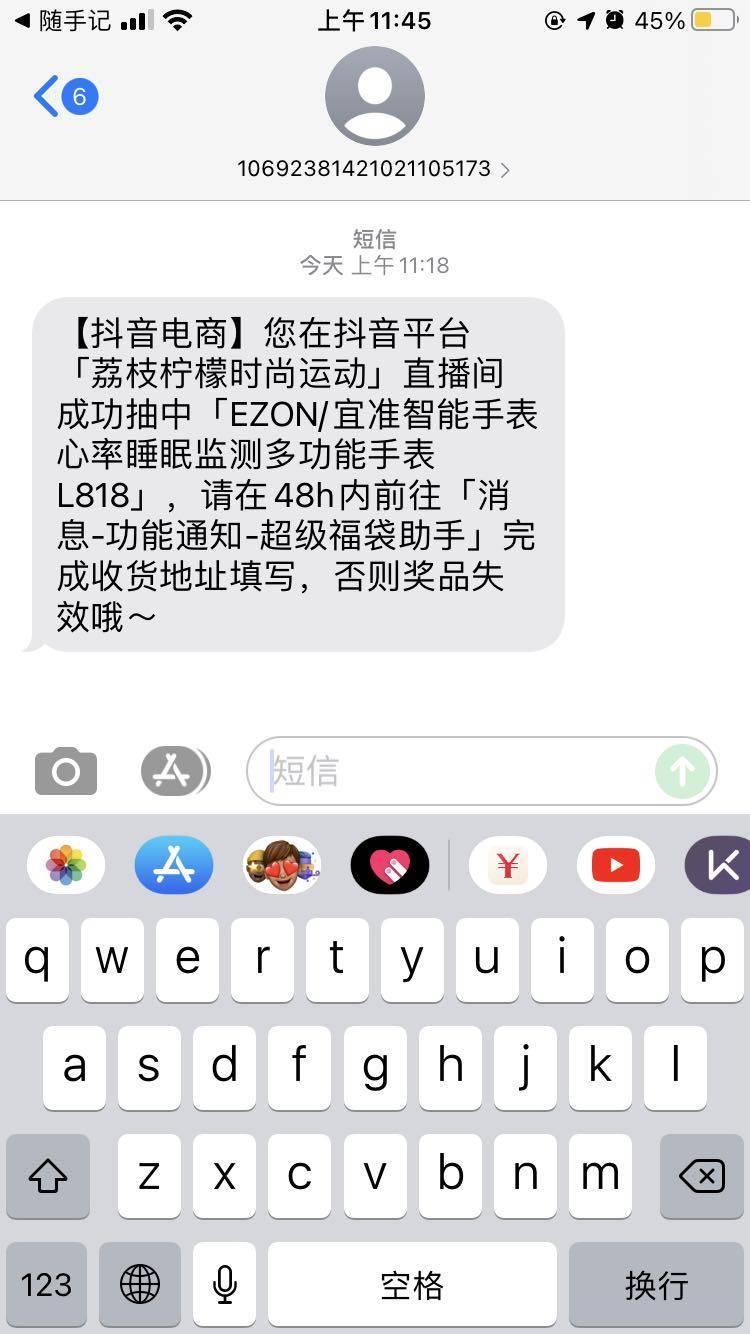Screen dimensions: 750x1334
Task: Open the Digital Touch heart app
Action: click(390, 865)
